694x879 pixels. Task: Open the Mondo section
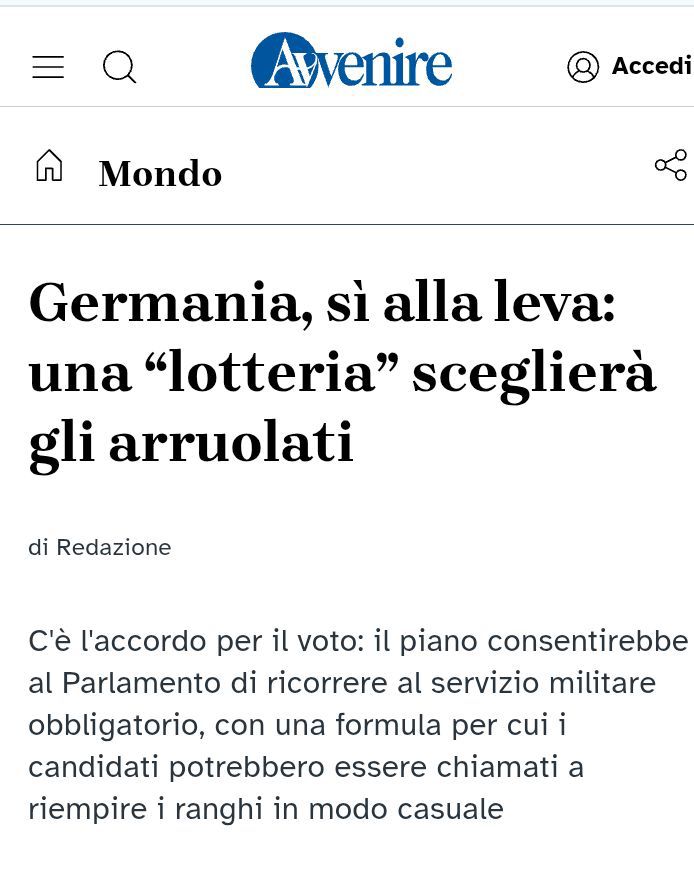pos(160,174)
